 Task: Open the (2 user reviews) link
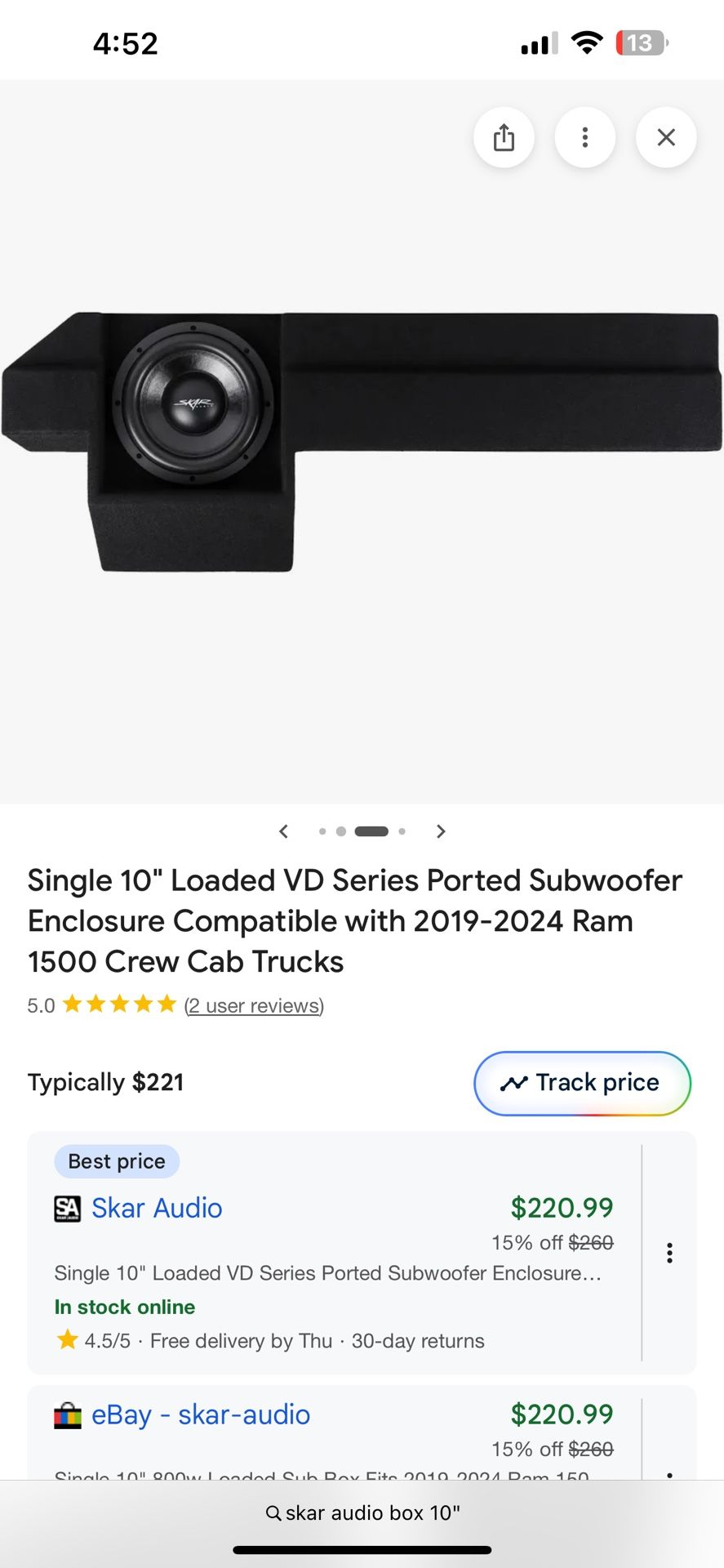[x=254, y=1005]
